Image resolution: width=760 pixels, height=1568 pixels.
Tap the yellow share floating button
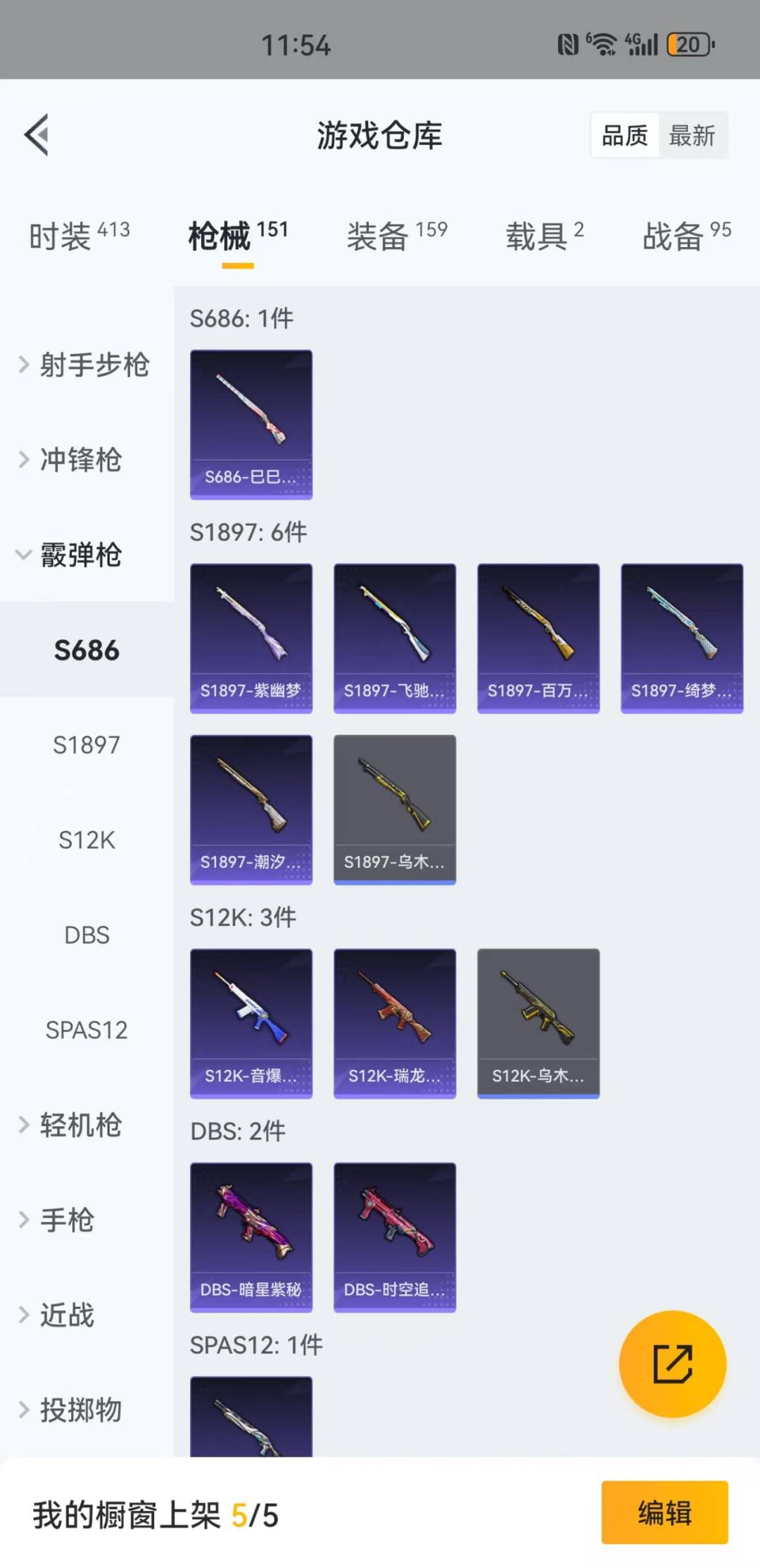tap(672, 1364)
